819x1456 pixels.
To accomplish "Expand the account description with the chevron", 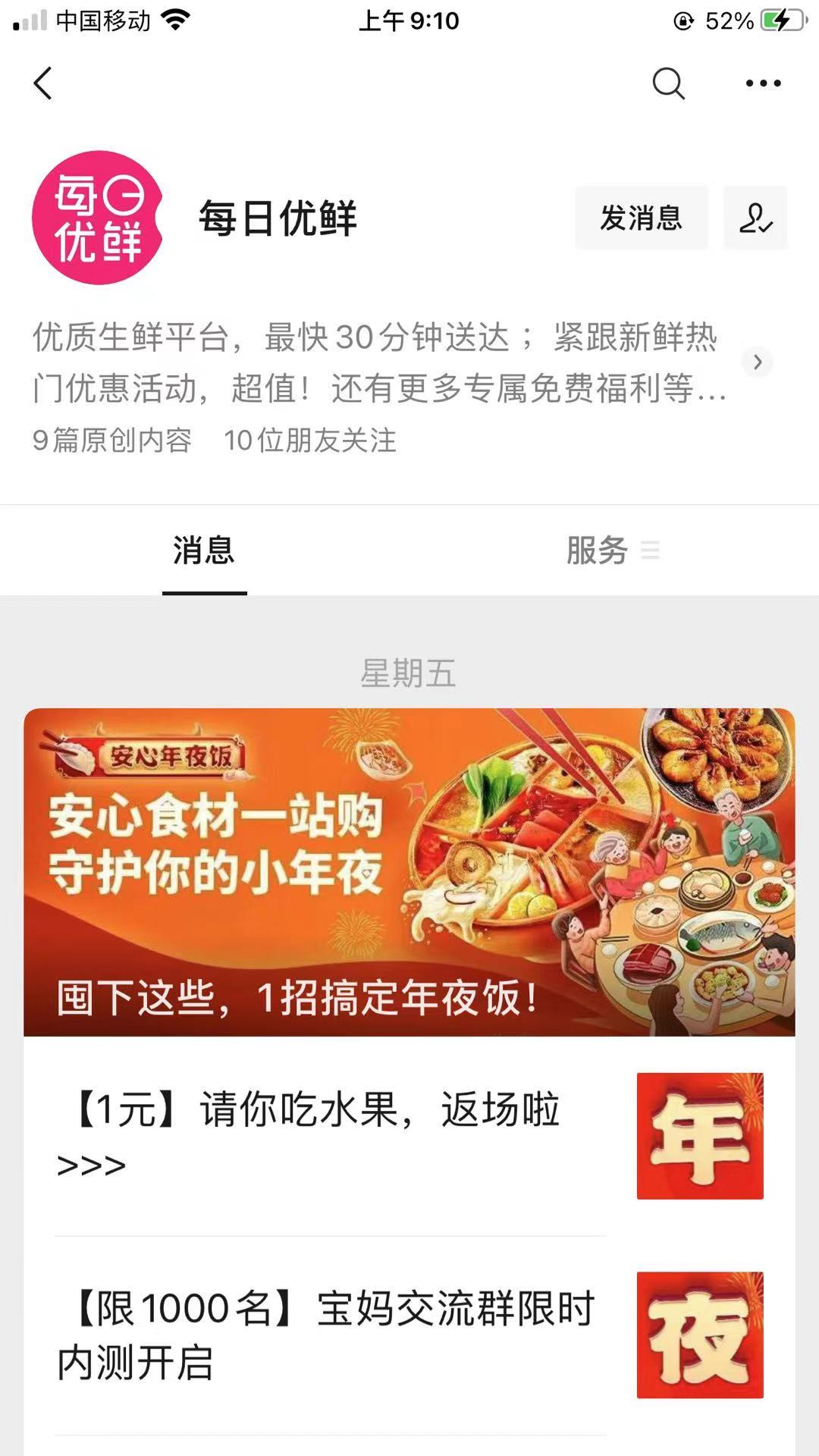I will [x=757, y=362].
